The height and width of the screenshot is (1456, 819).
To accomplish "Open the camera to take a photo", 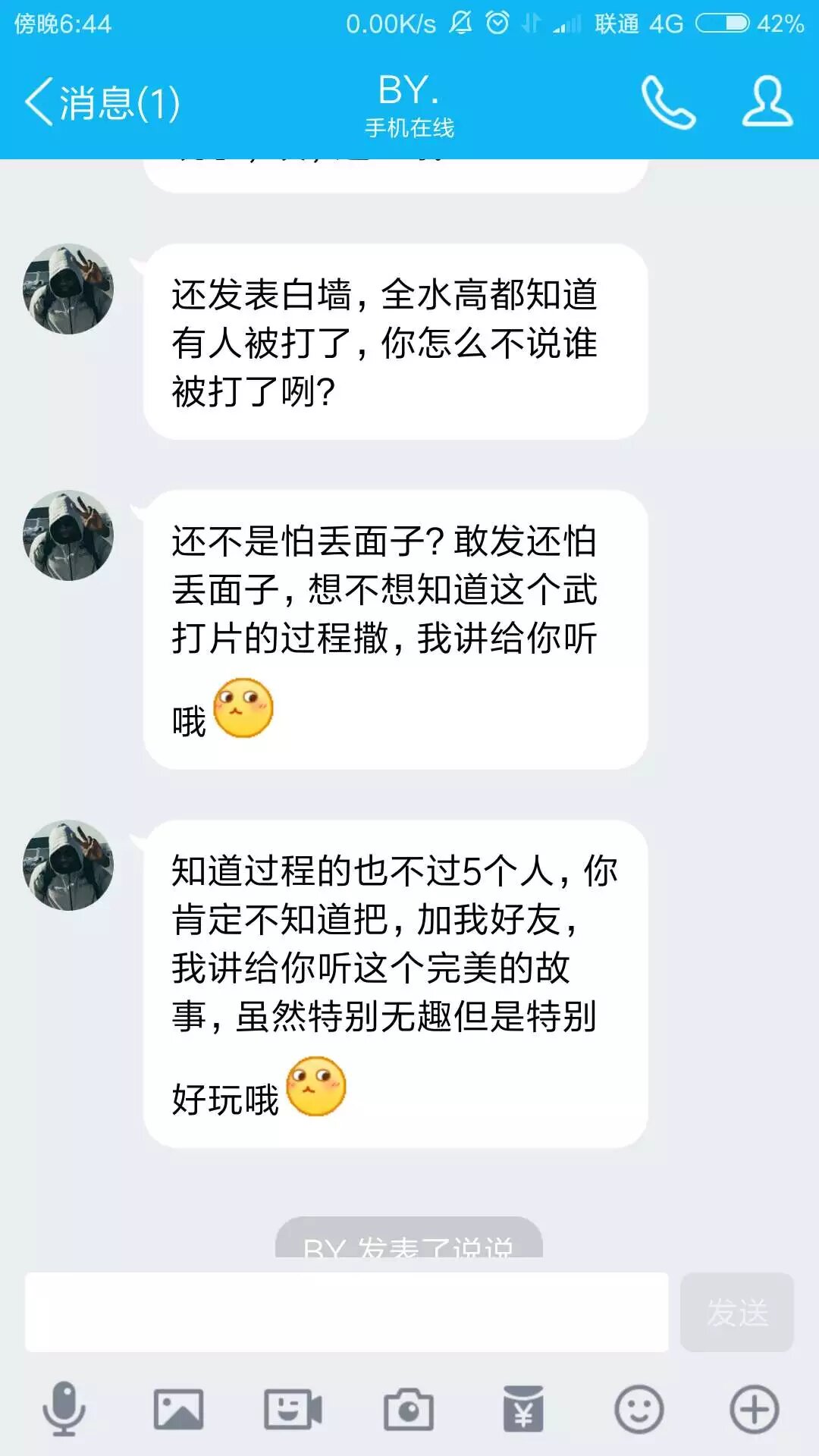I will tap(409, 1409).
